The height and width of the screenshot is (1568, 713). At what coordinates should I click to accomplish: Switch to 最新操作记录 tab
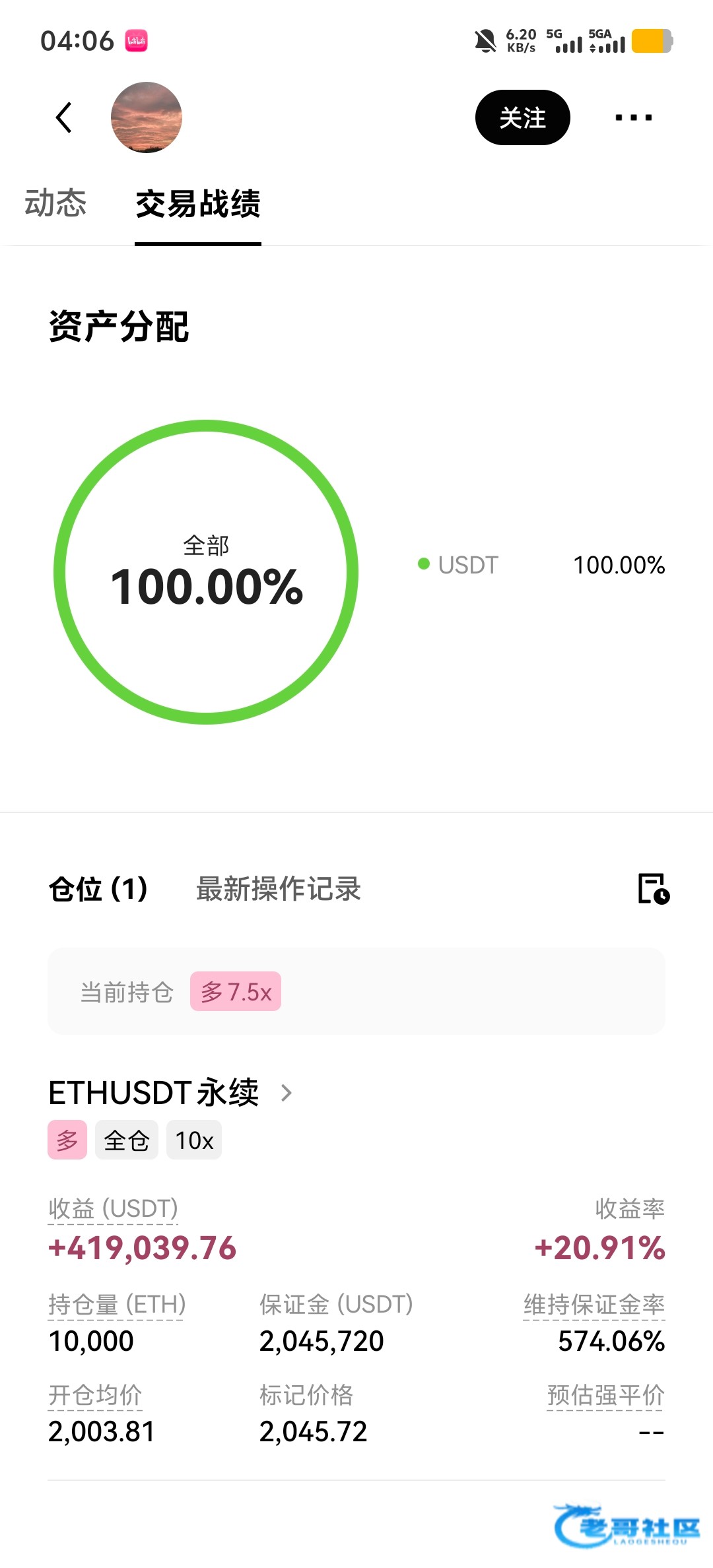[278, 889]
